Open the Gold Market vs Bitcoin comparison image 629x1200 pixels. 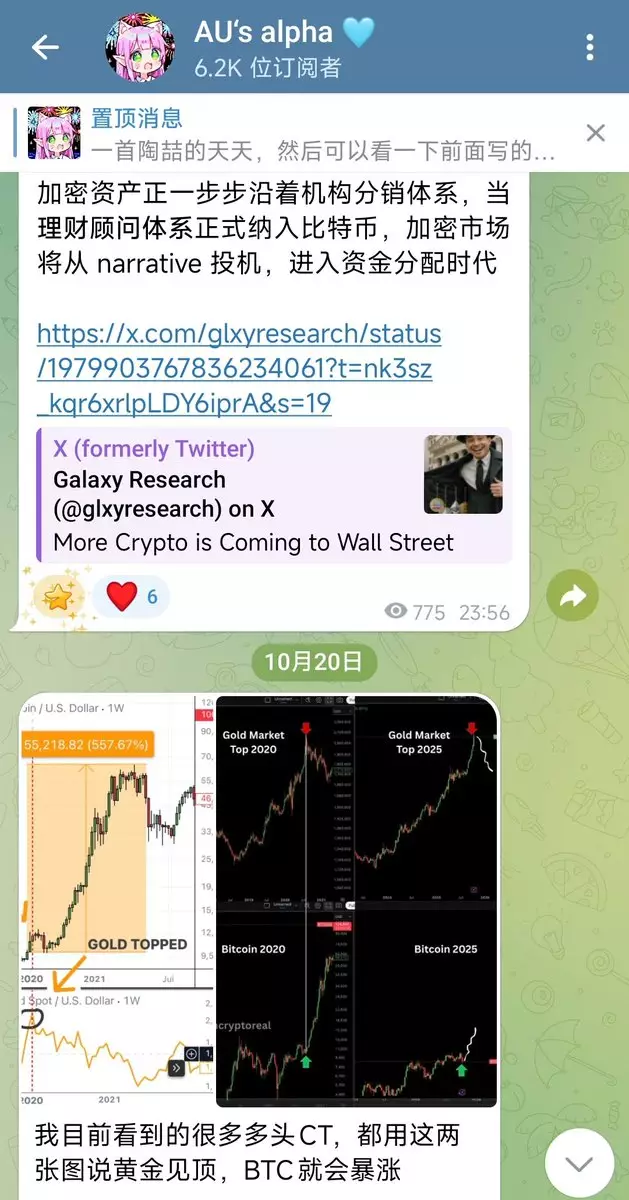pos(356,900)
